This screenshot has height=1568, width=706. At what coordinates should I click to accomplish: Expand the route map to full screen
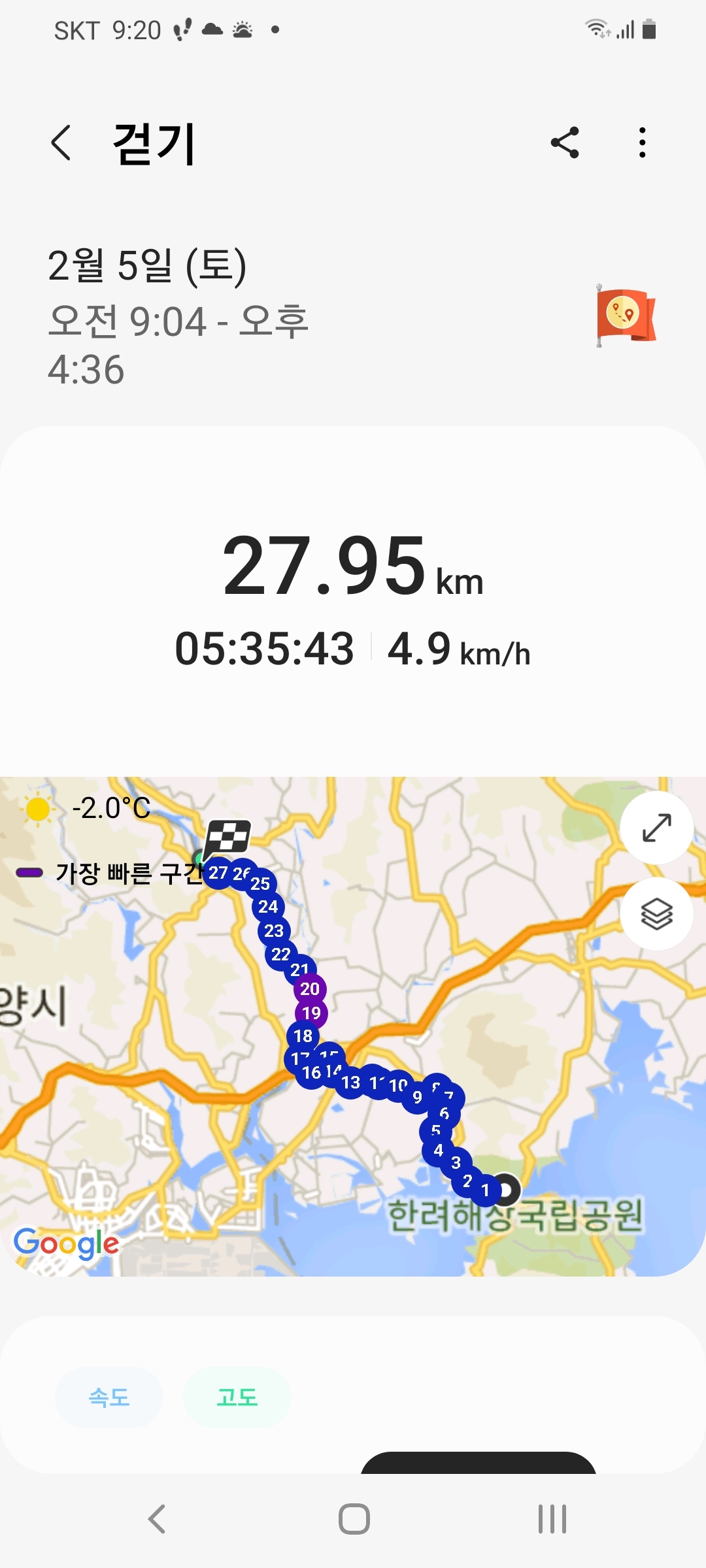point(656,828)
